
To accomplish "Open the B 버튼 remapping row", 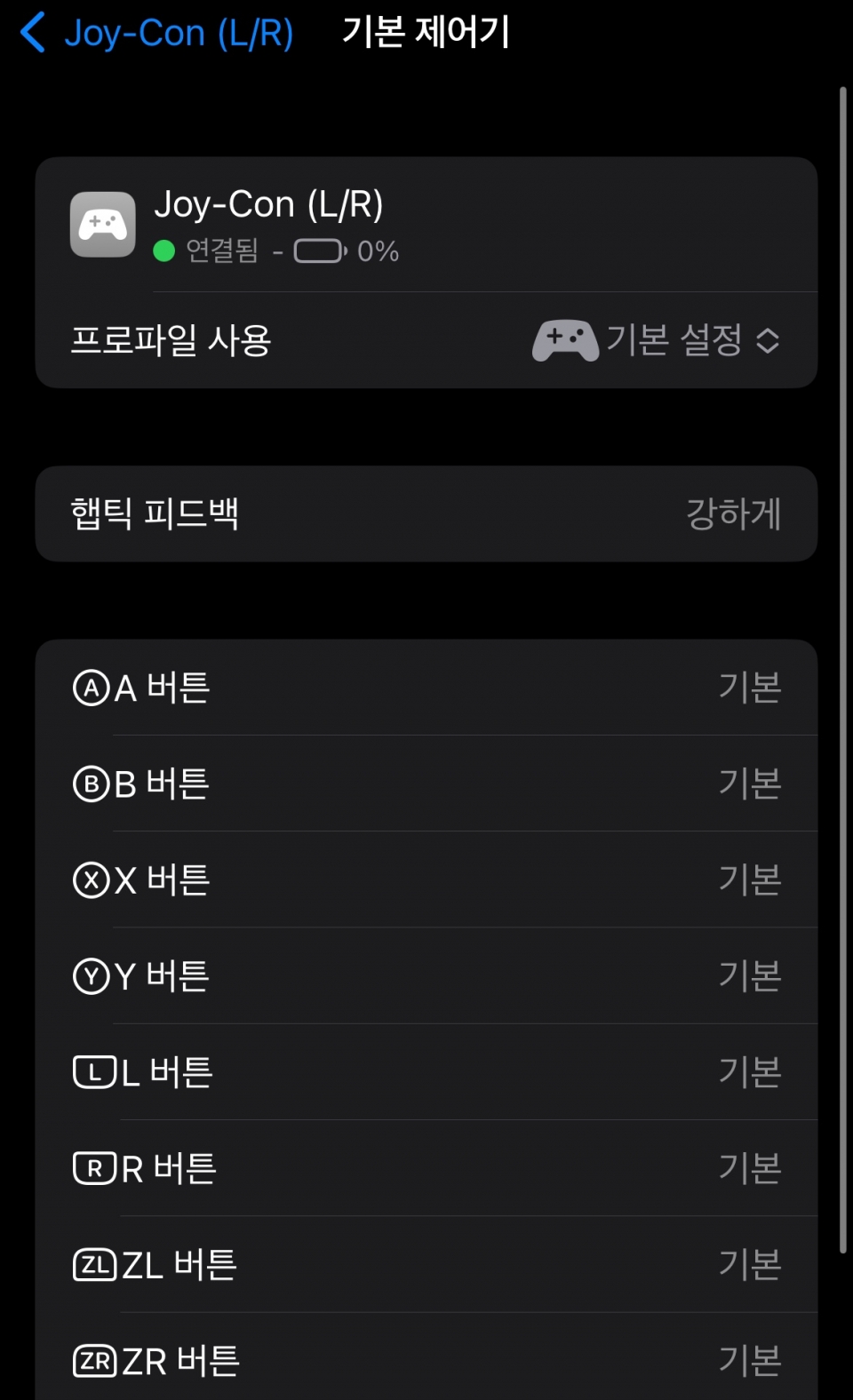I will pyautogui.click(x=426, y=784).
